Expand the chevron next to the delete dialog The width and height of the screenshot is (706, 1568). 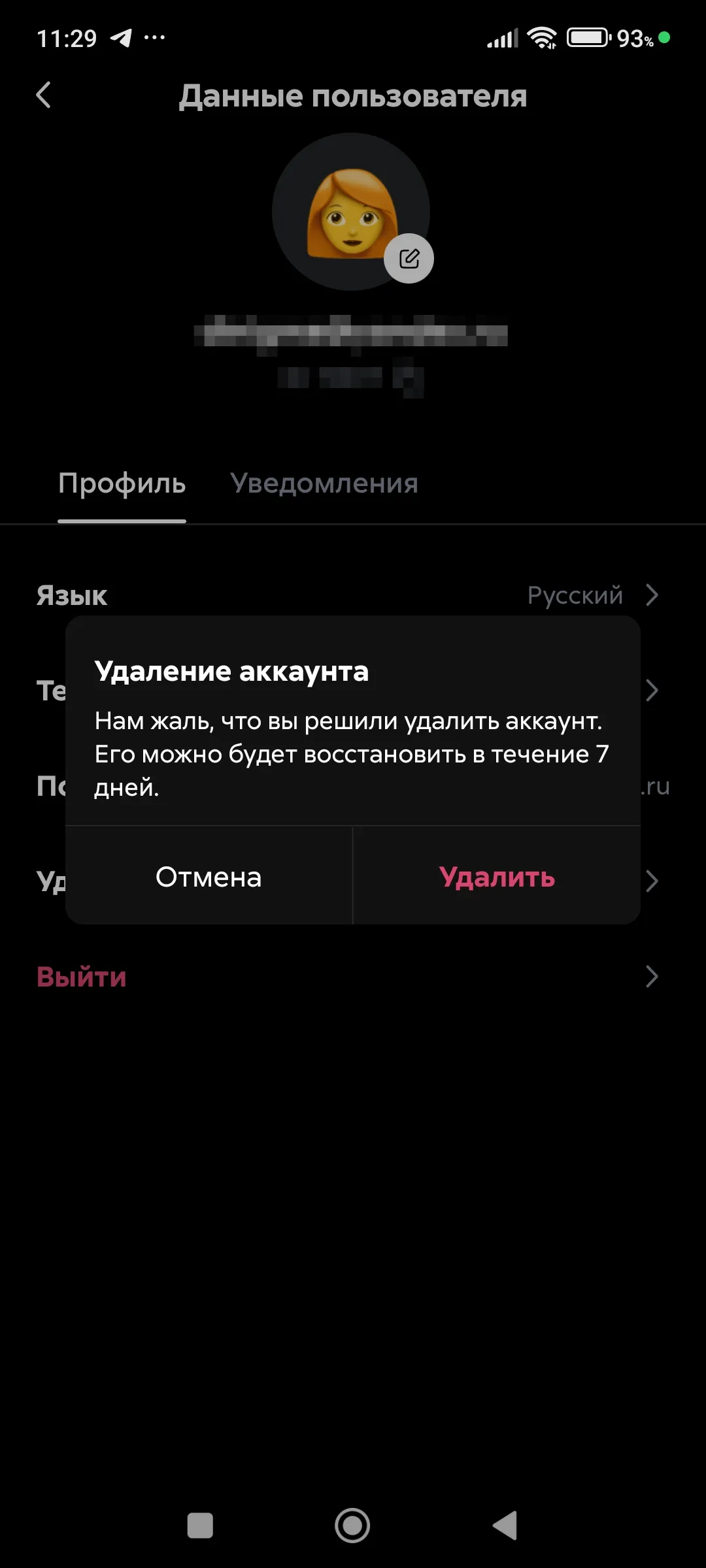tap(652, 881)
